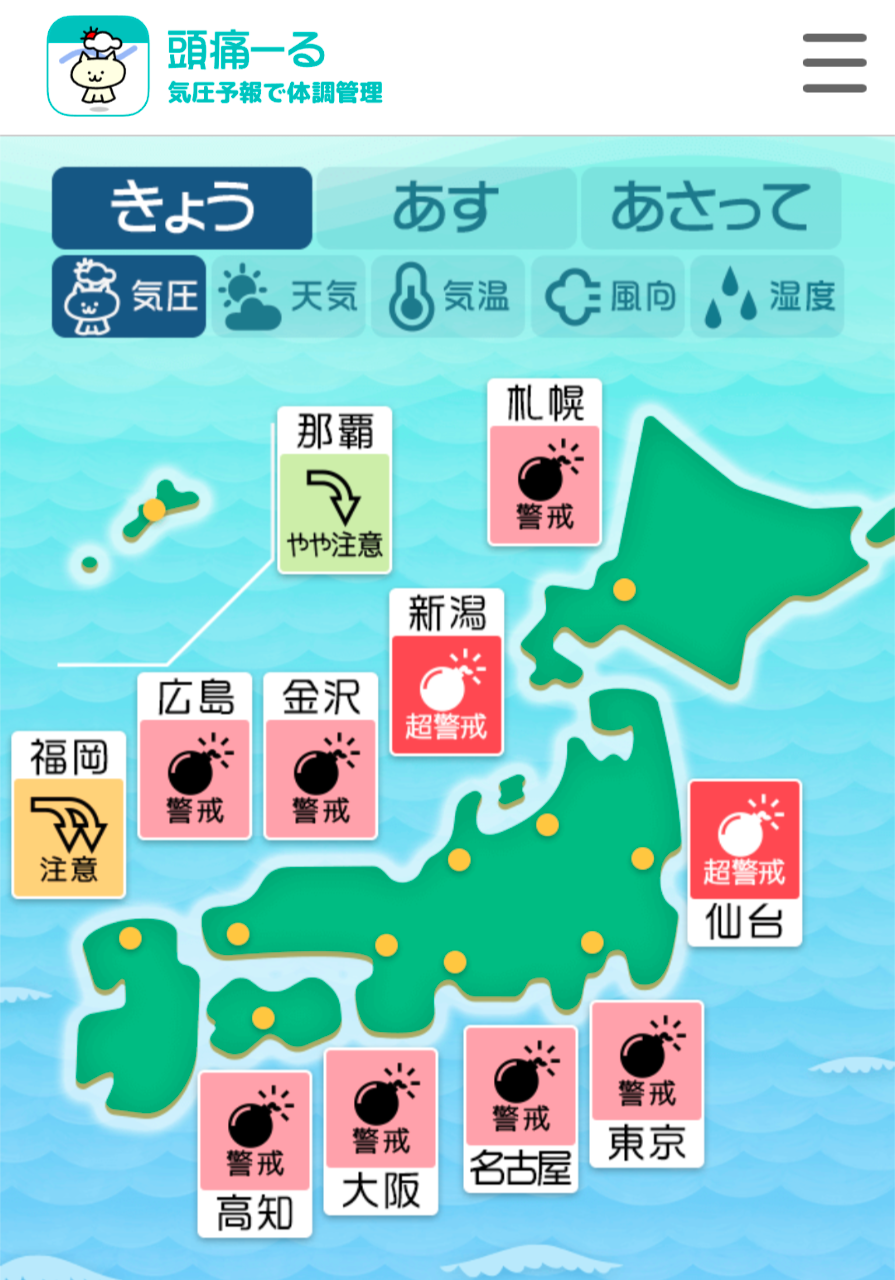Open the hamburger menu

pyautogui.click(x=834, y=63)
